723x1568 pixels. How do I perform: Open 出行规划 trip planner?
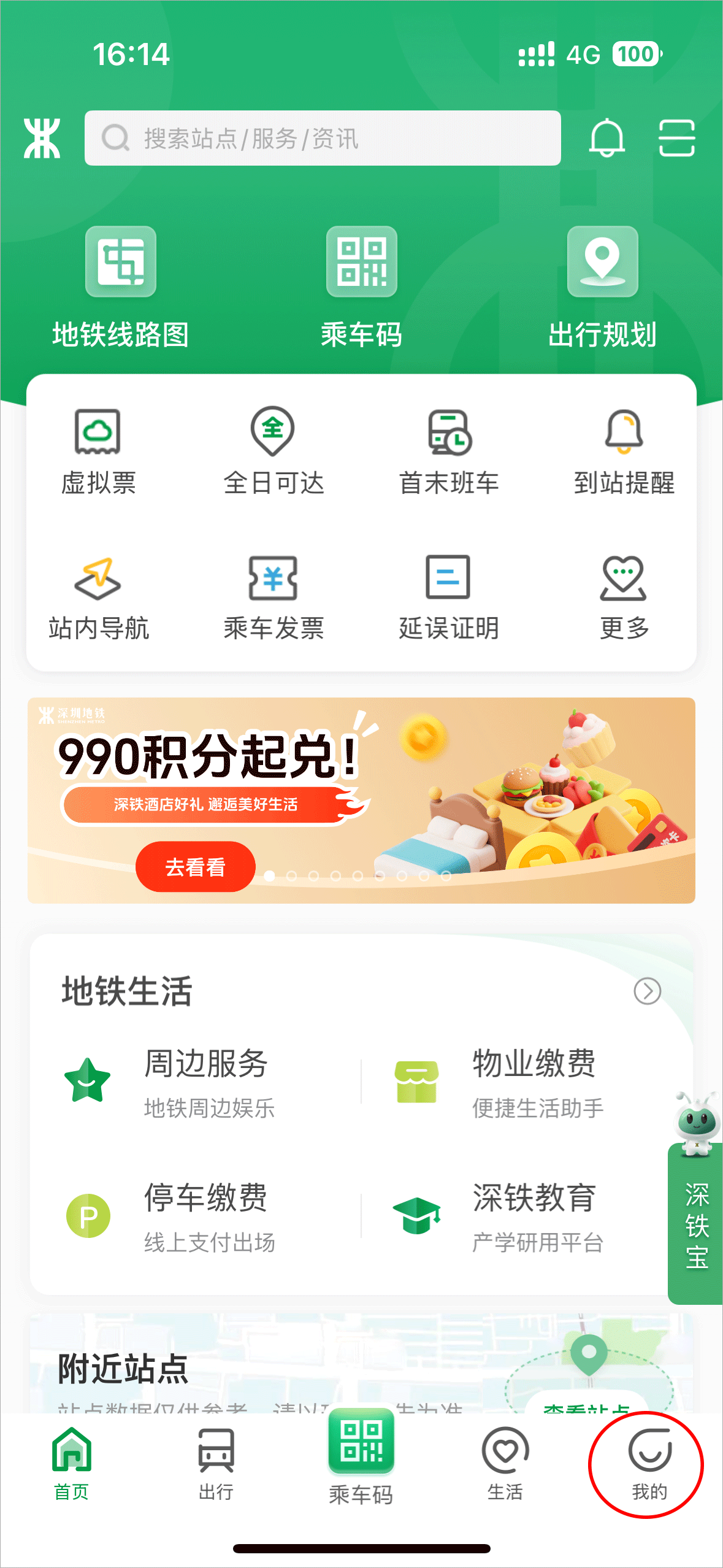(x=602, y=286)
